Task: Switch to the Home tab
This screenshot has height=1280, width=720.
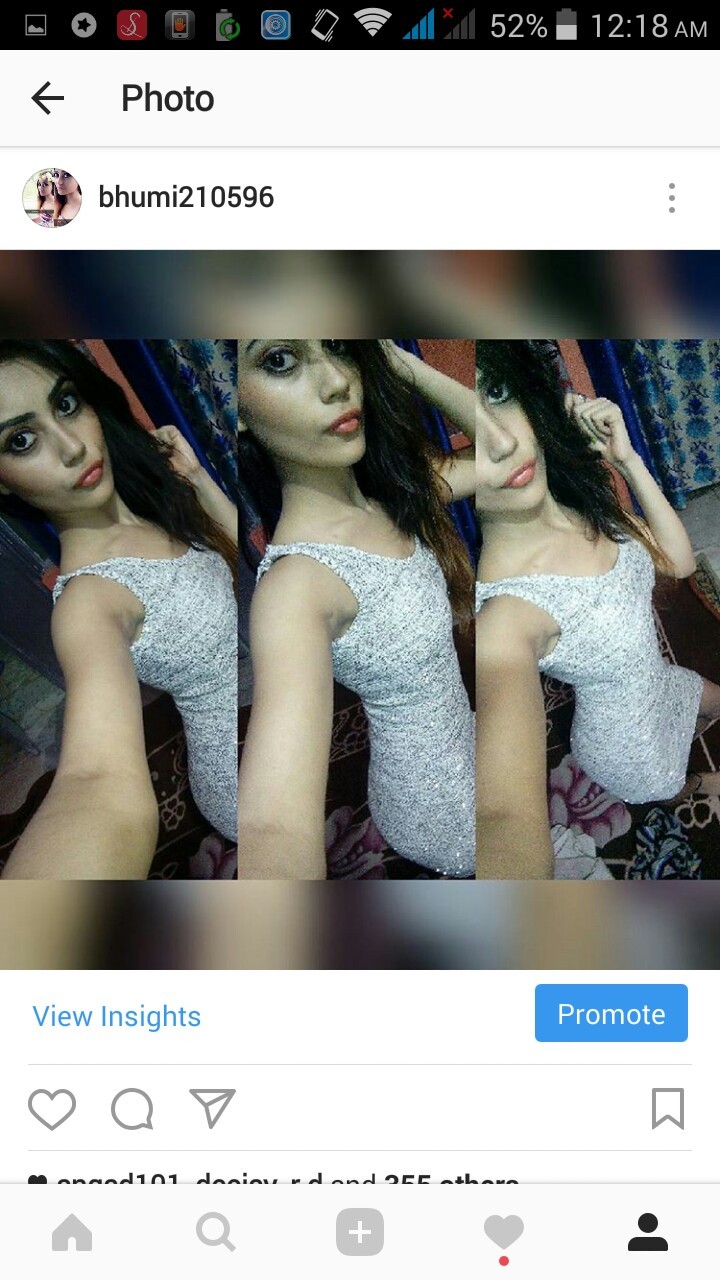Action: (x=72, y=1232)
